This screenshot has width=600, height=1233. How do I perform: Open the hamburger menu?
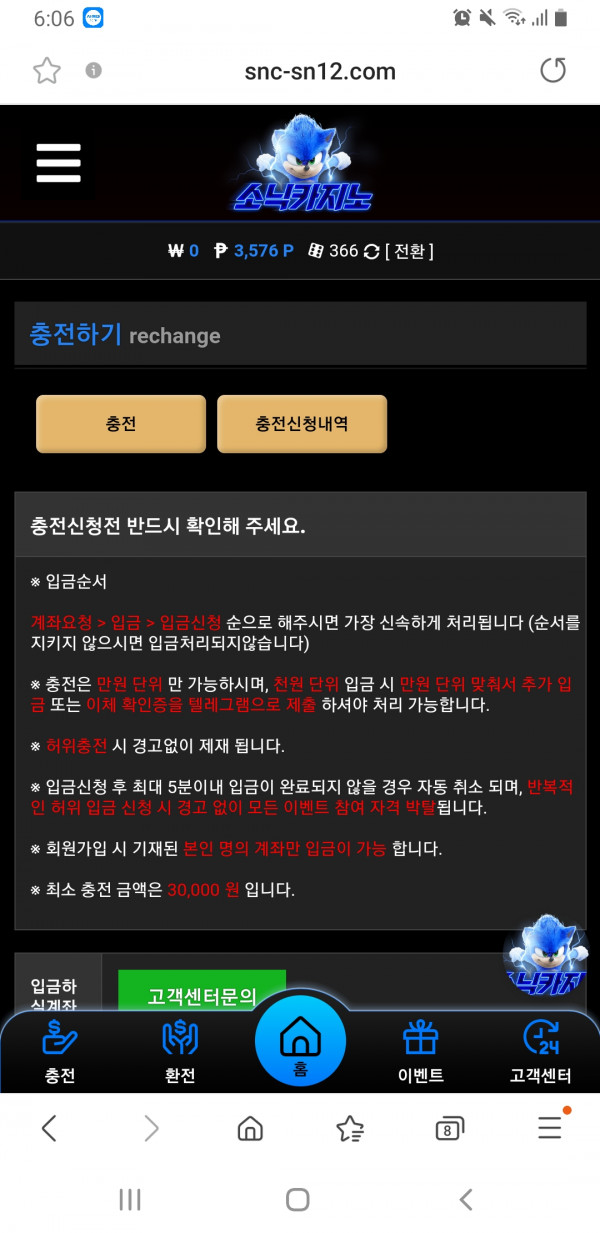point(58,163)
